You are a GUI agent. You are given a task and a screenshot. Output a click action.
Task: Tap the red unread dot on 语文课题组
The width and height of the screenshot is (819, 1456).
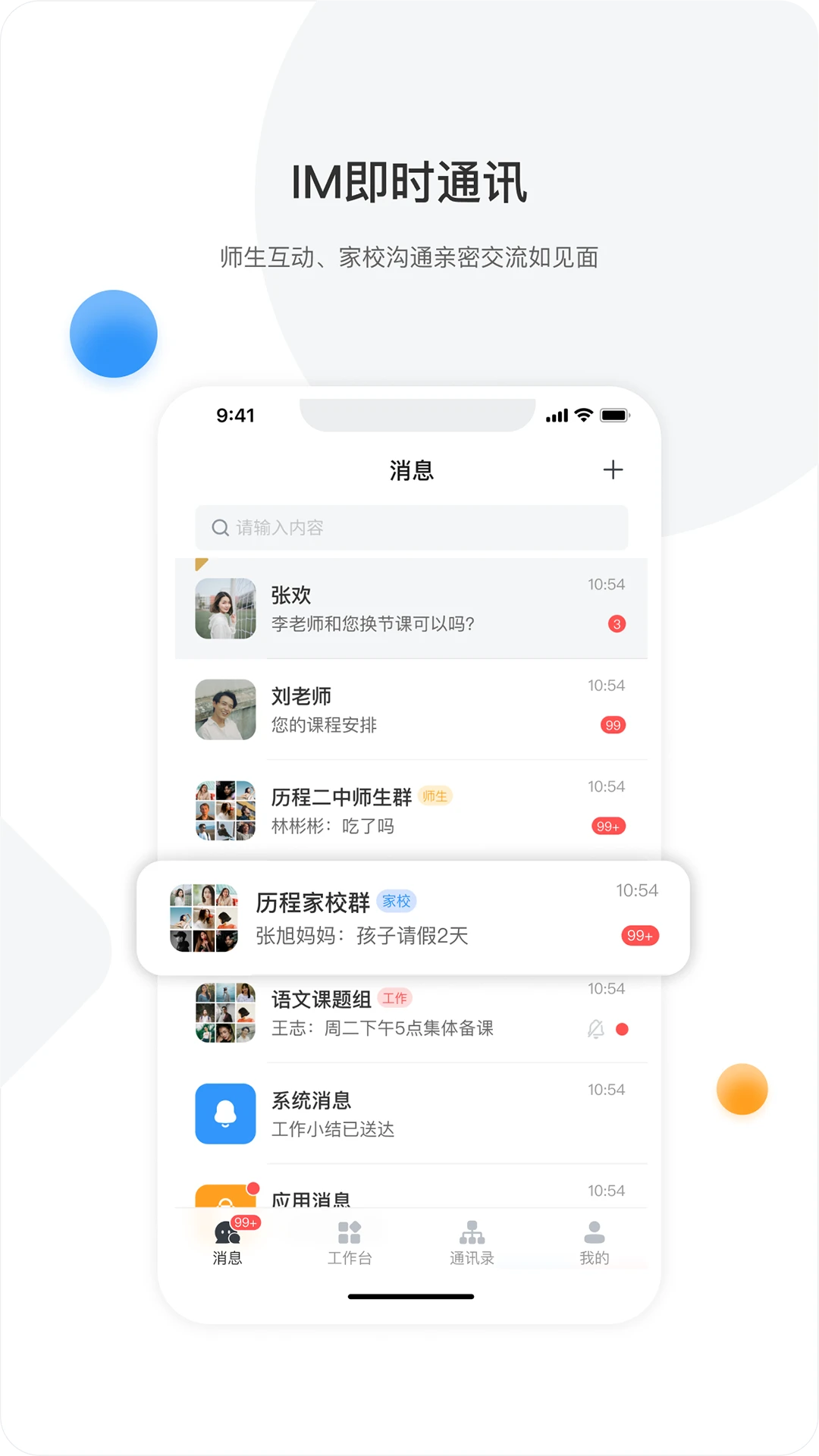click(x=623, y=1029)
